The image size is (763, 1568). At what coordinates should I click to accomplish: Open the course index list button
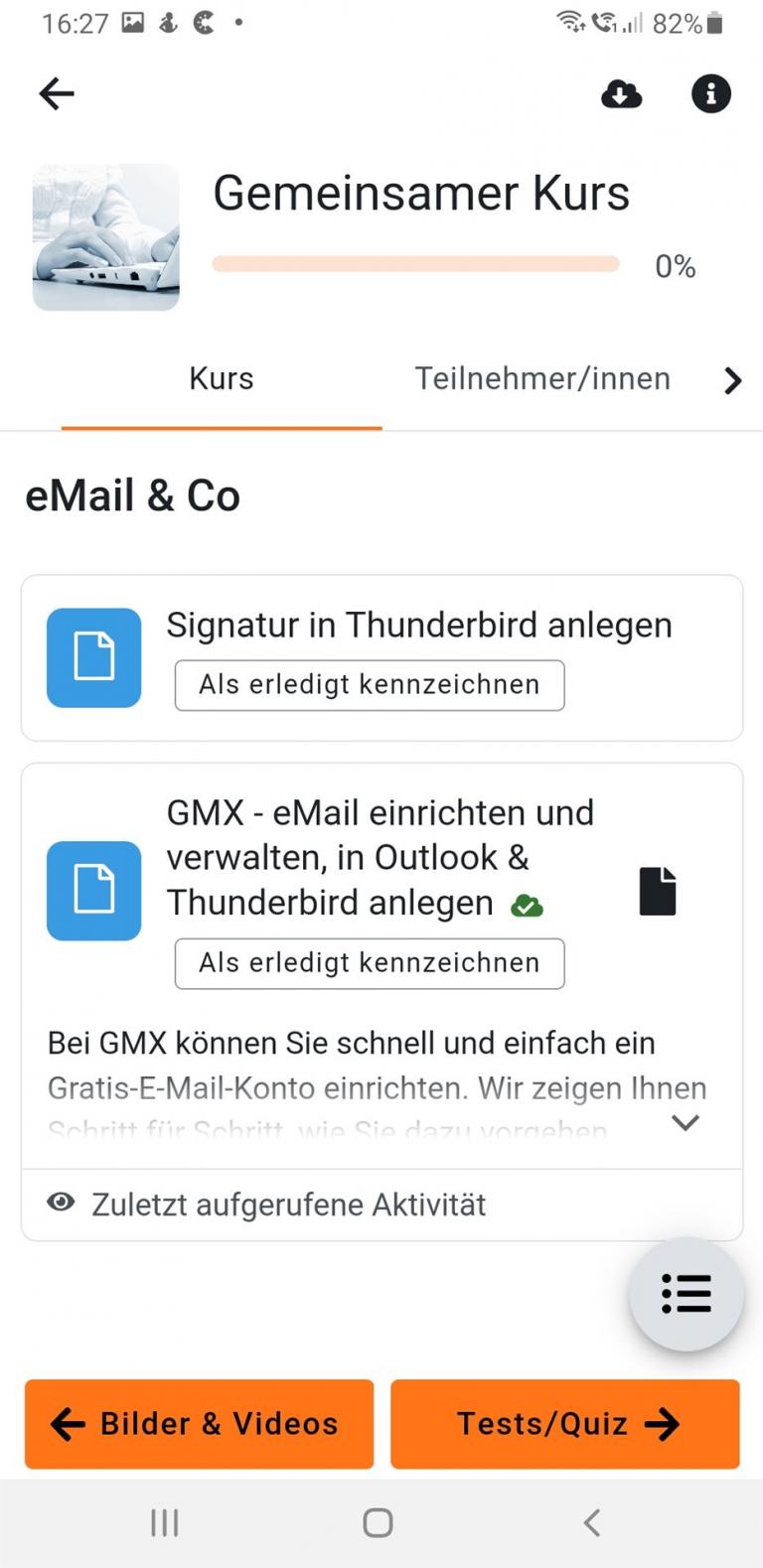[x=686, y=1293]
